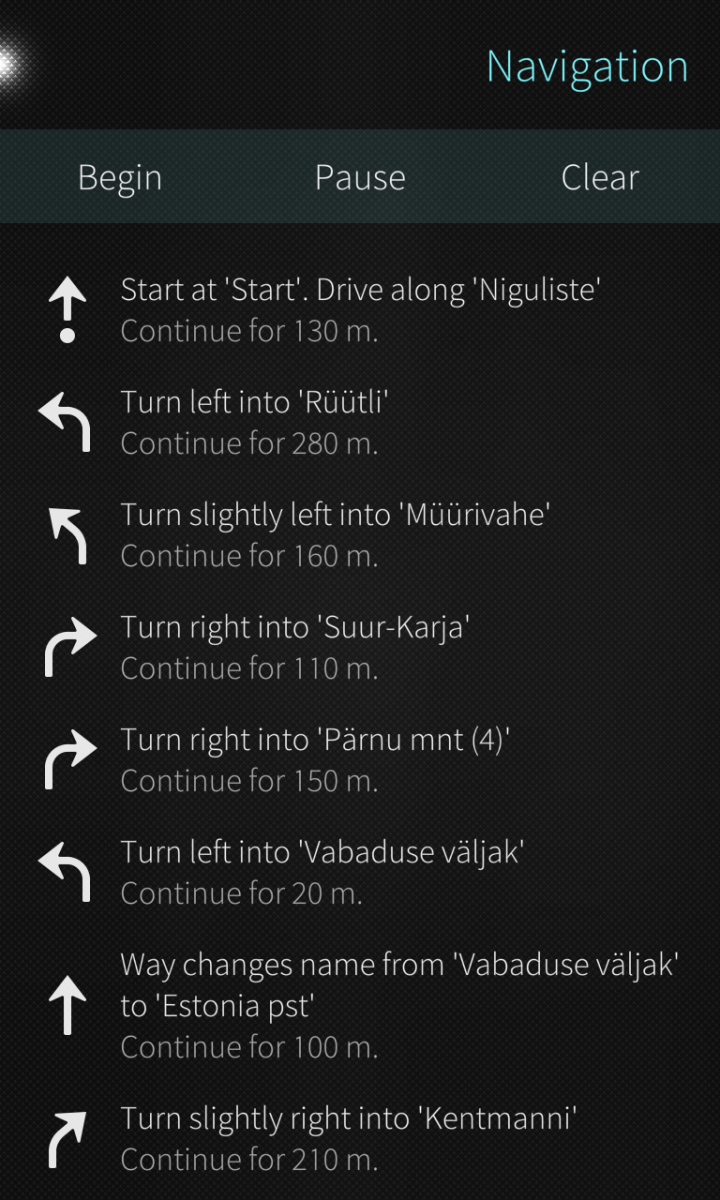Select the 'Turn right into Suur-Karja' step
Image resolution: width=720 pixels, height=1200 pixels.
pos(360,647)
